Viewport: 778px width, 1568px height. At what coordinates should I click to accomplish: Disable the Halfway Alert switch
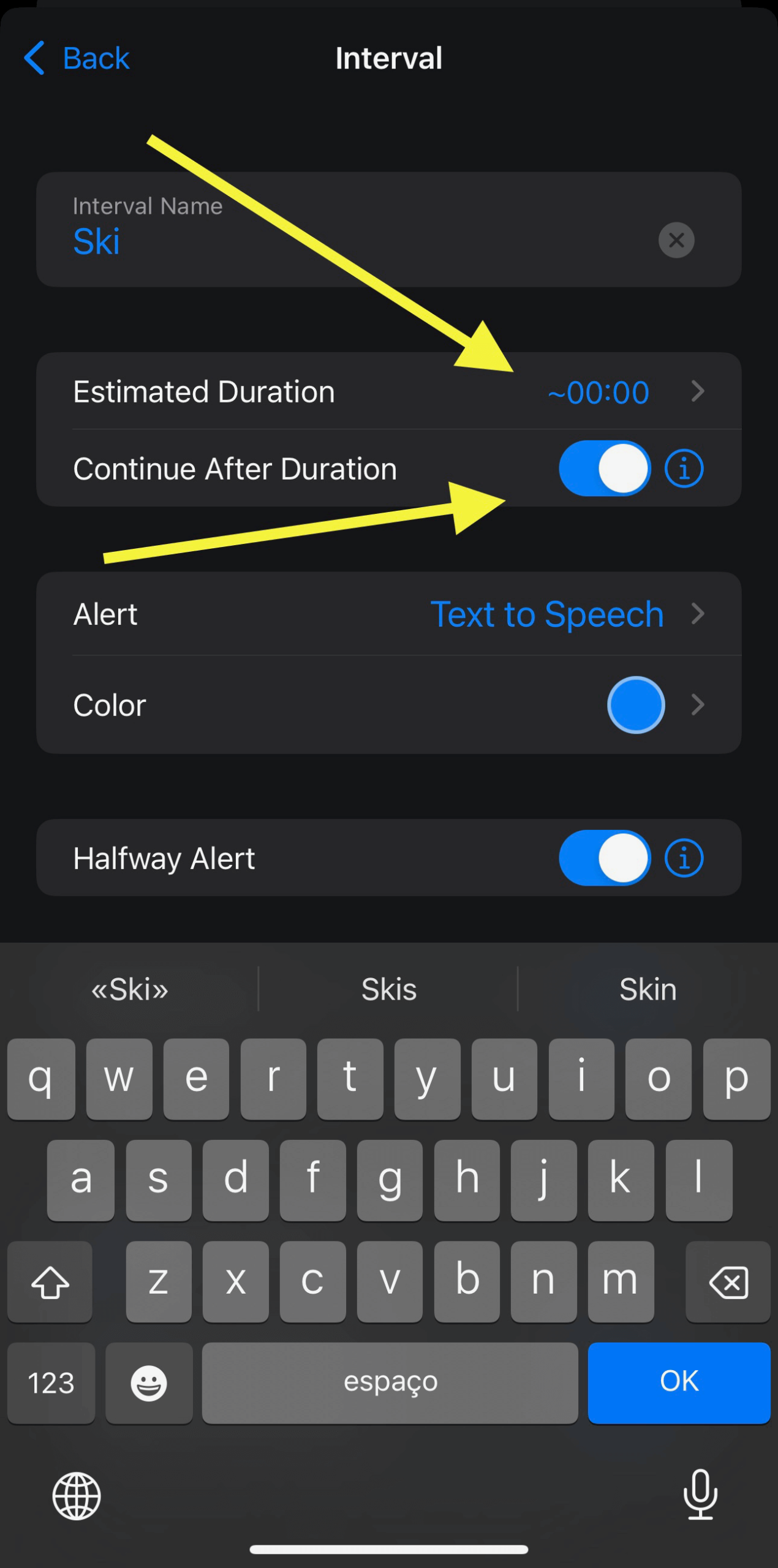point(604,858)
